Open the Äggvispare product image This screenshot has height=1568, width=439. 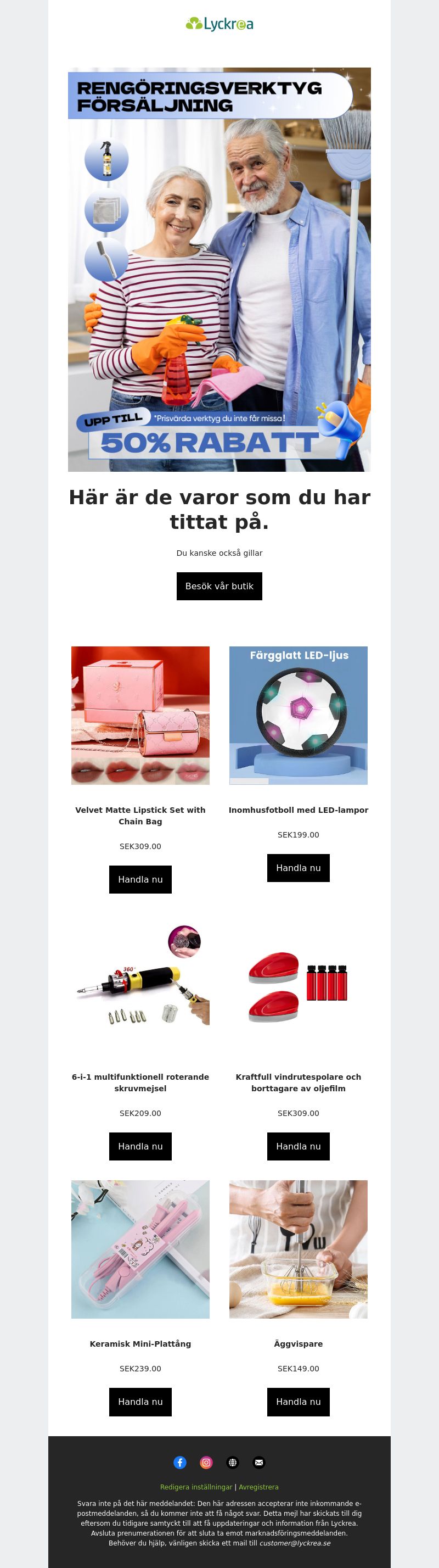pos(298,1248)
